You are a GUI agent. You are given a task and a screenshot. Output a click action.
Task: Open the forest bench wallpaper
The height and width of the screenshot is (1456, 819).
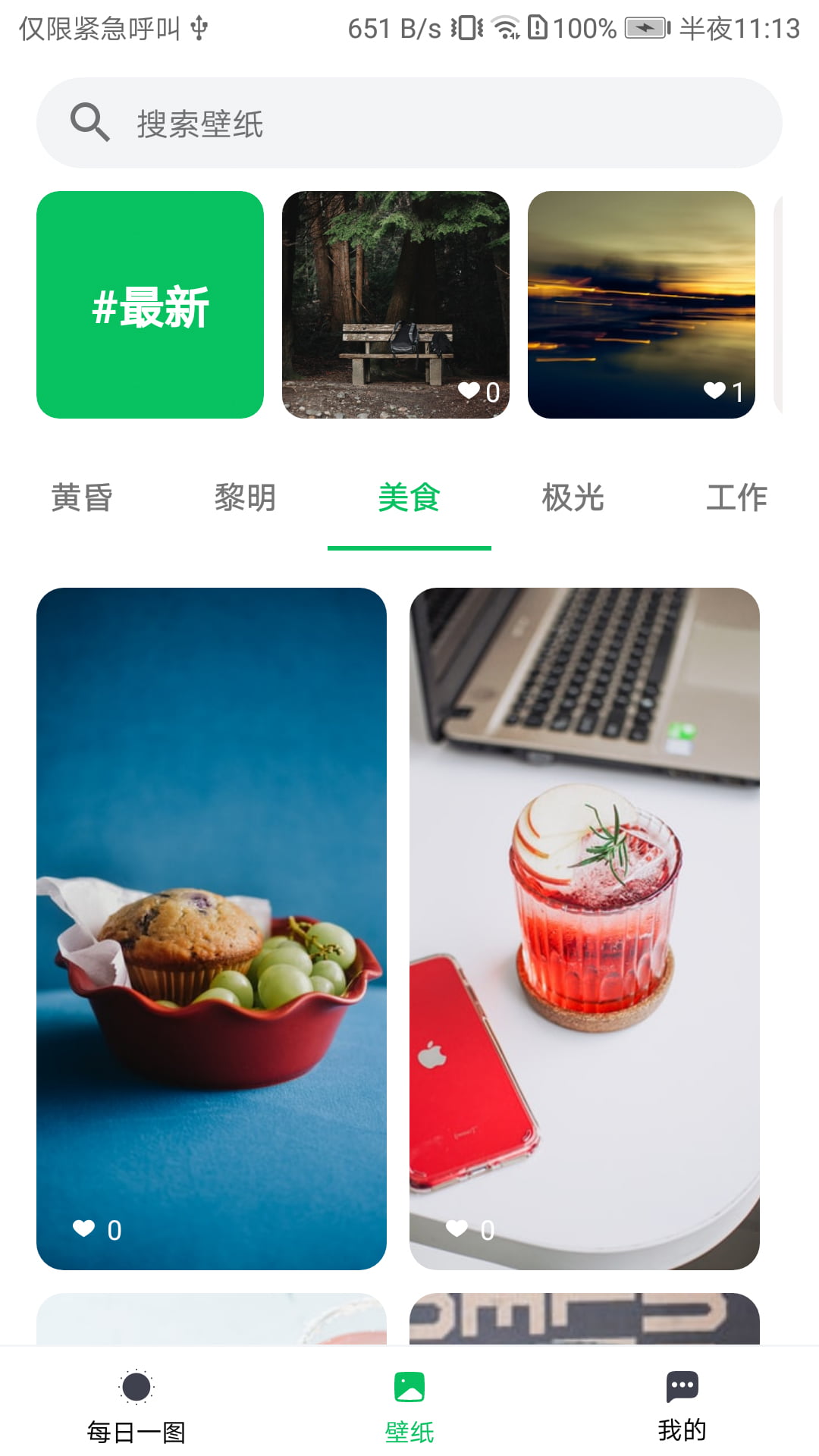click(395, 305)
